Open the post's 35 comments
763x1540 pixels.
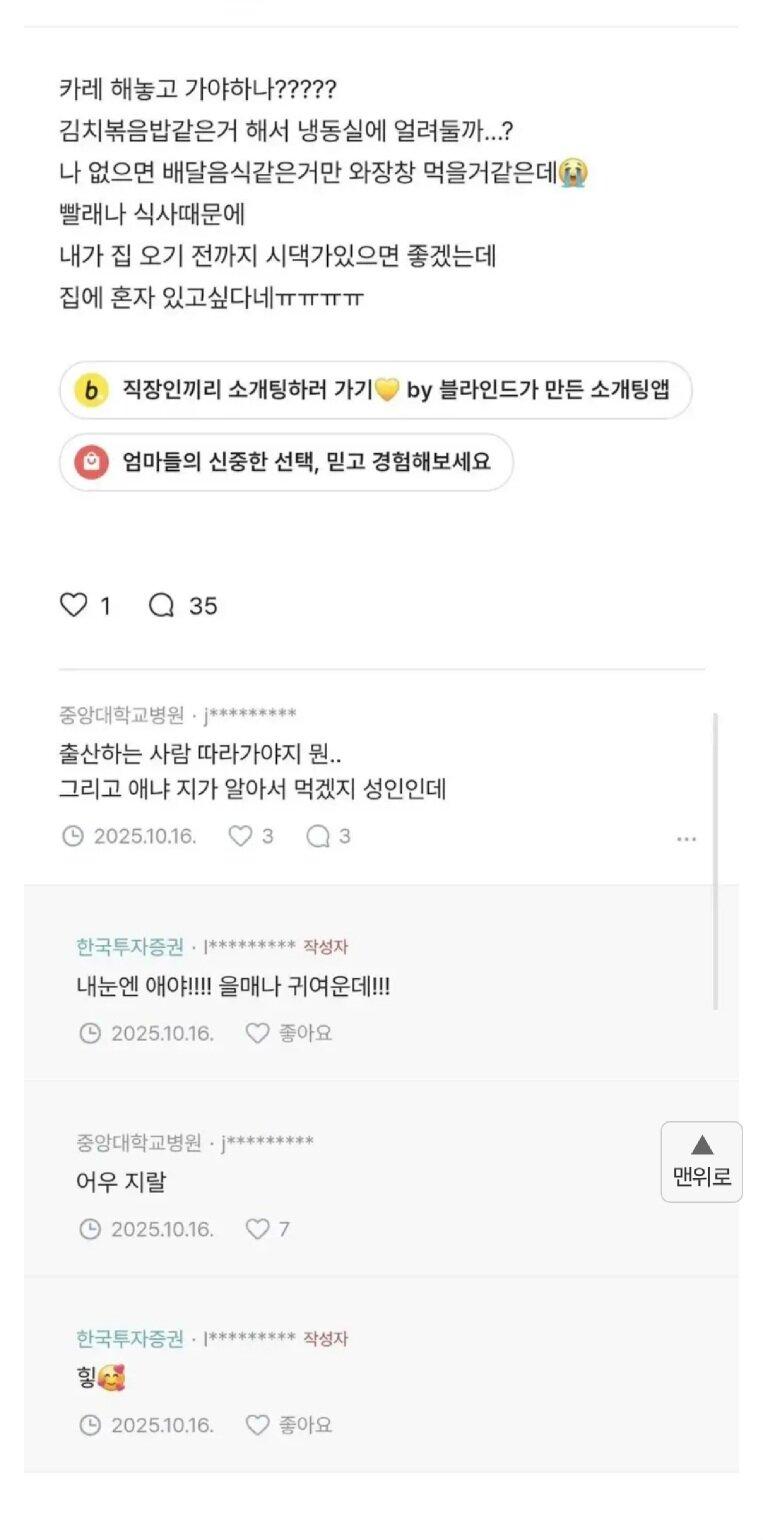[162, 605]
